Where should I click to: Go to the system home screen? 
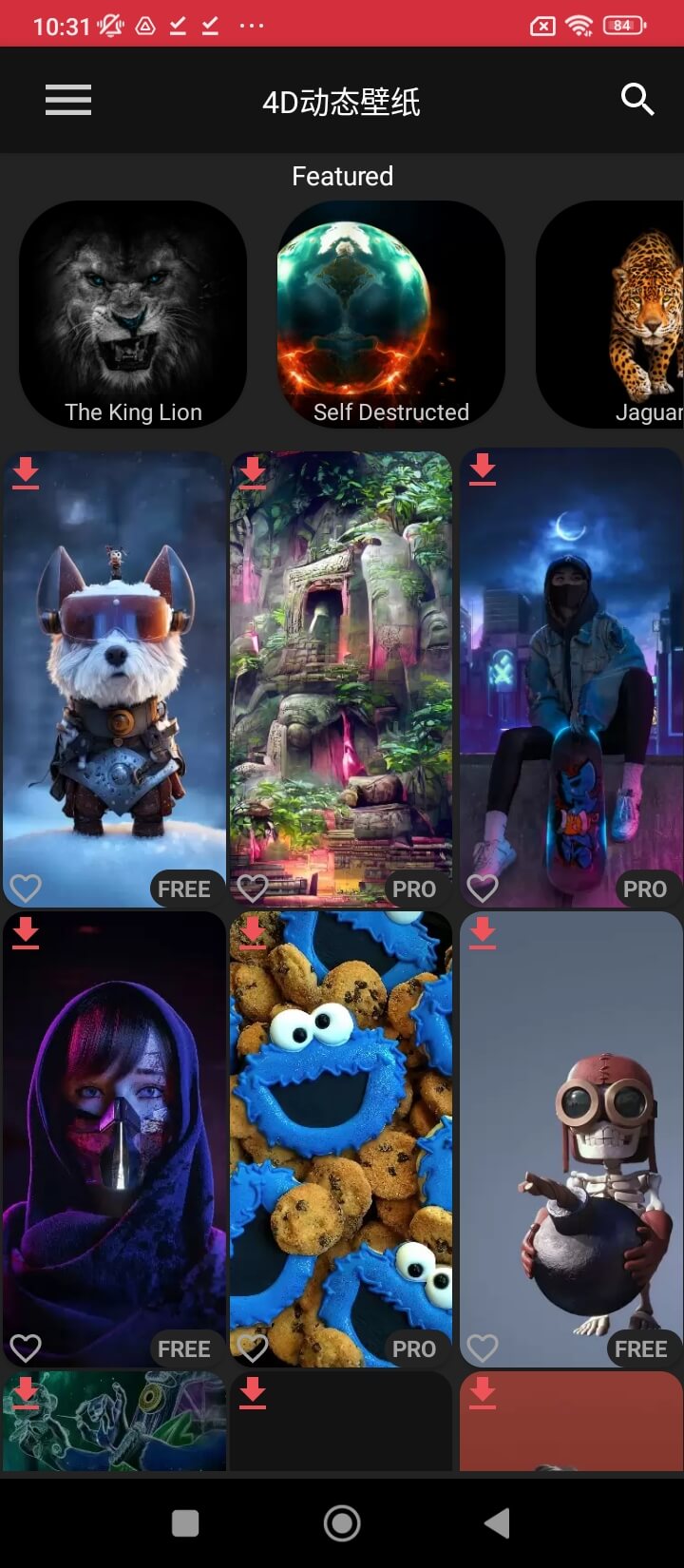click(342, 1522)
